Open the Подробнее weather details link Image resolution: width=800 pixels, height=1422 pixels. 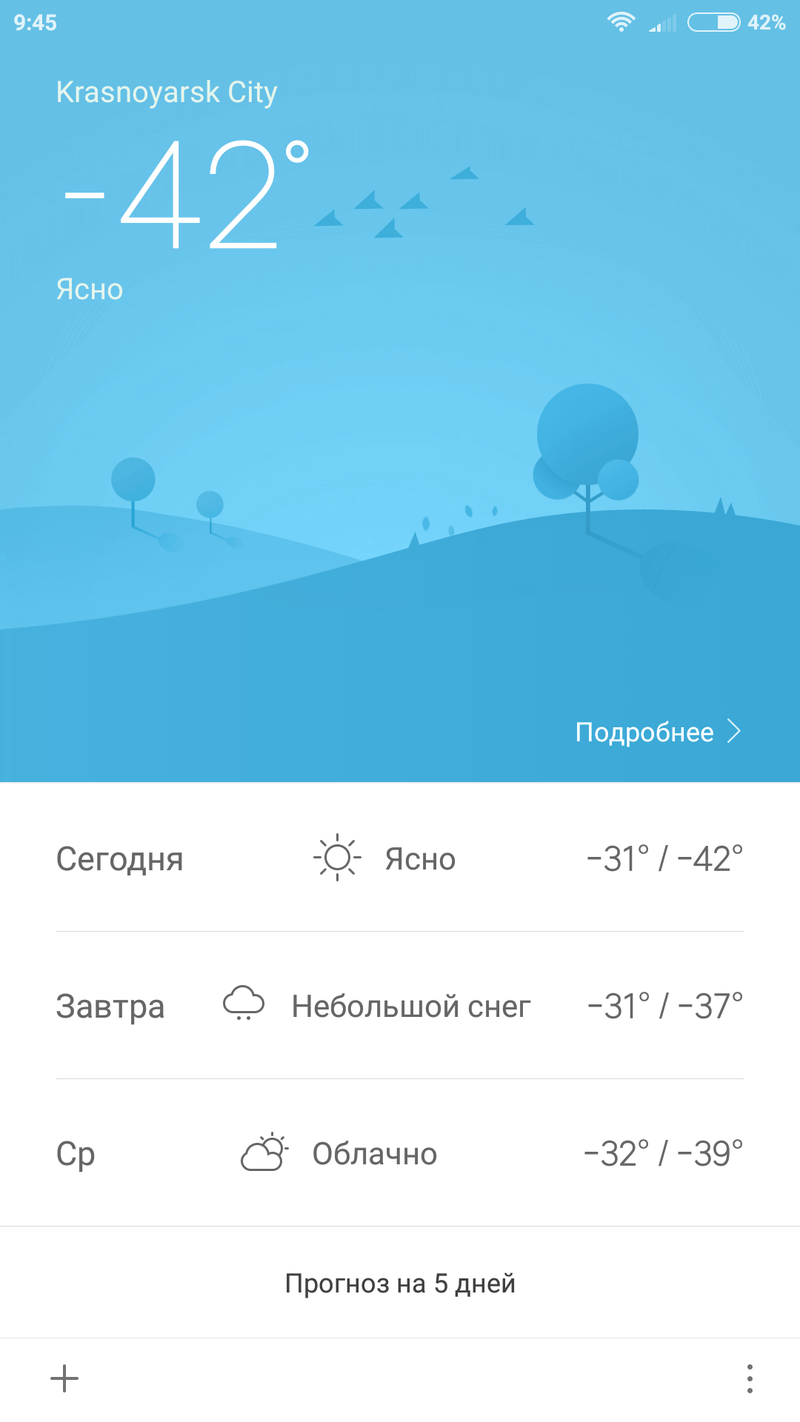(x=657, y=732)
